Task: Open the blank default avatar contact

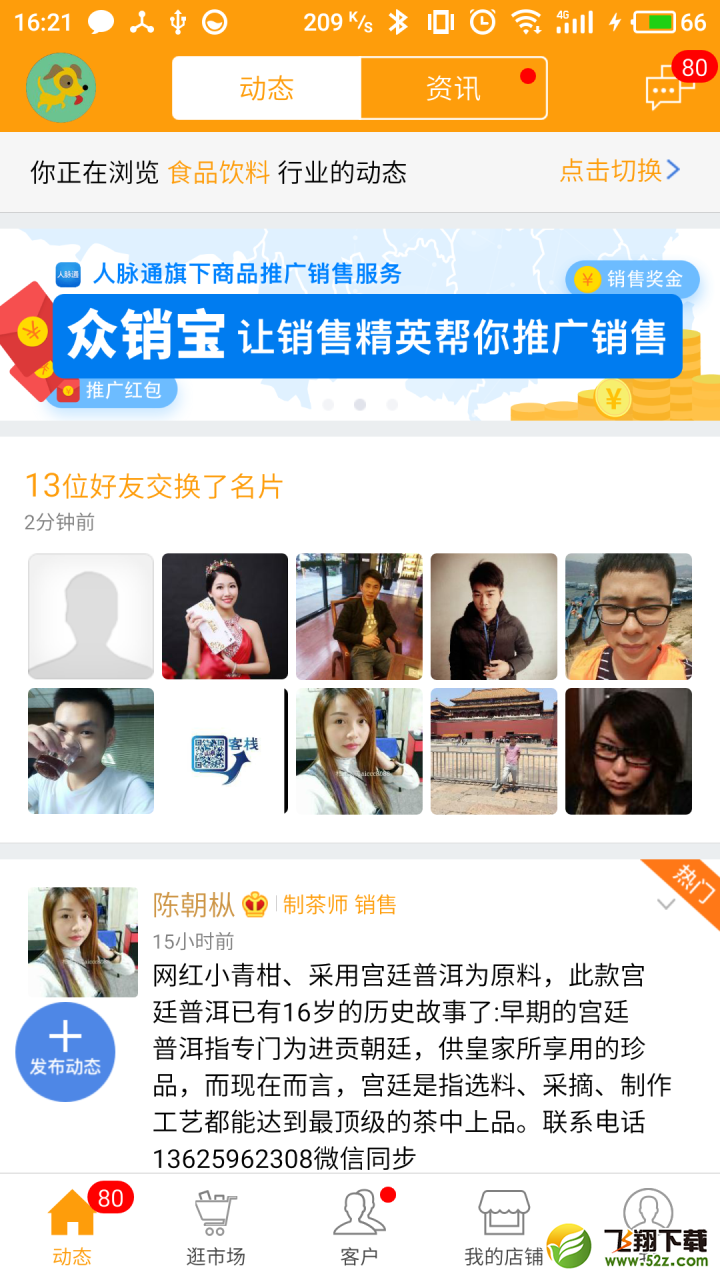Action: [x=91, y=616]
